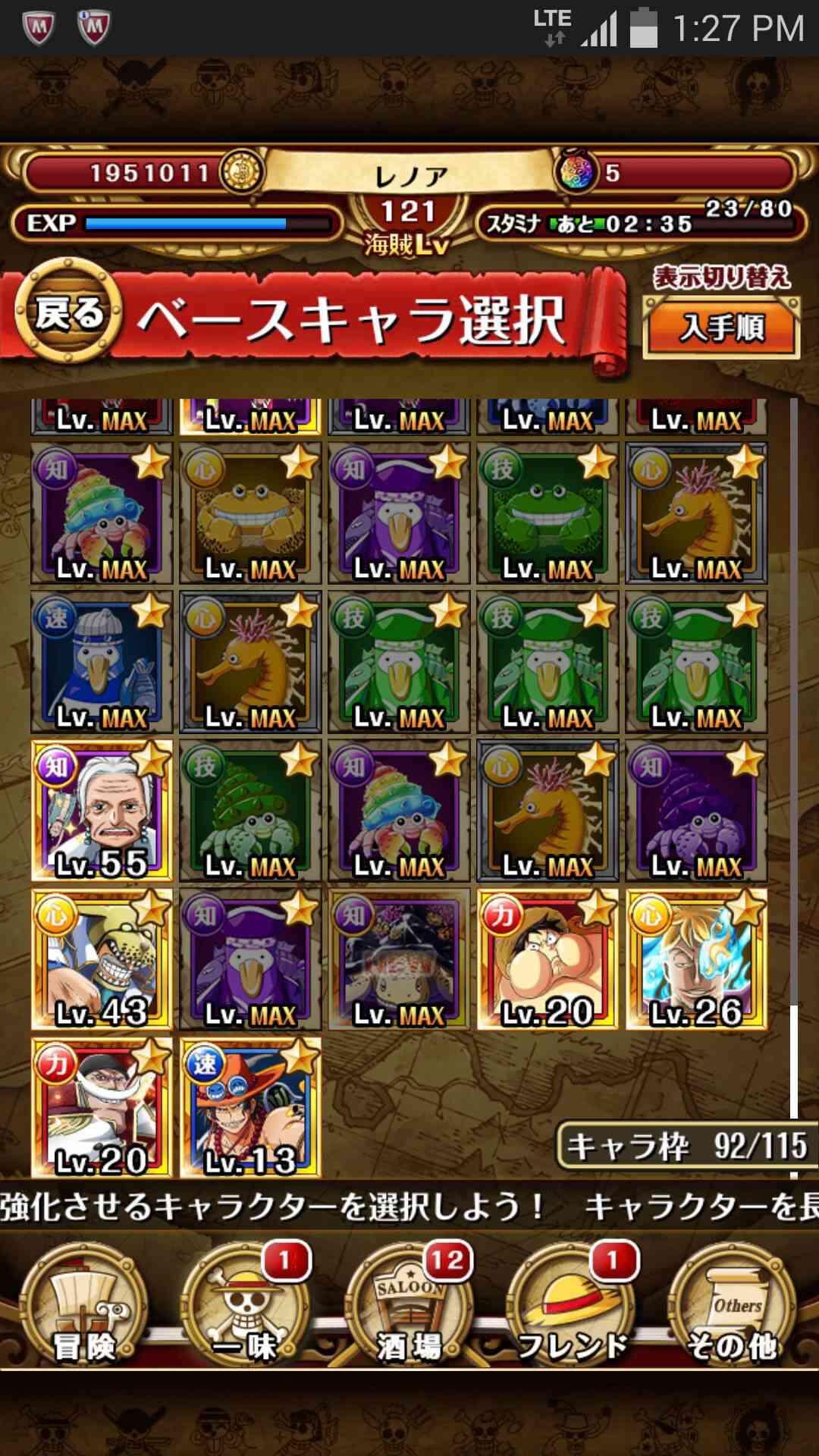Select the blue penguin speed character
The width and height of the screenshot is (819, 1456).
click(102, 662)
